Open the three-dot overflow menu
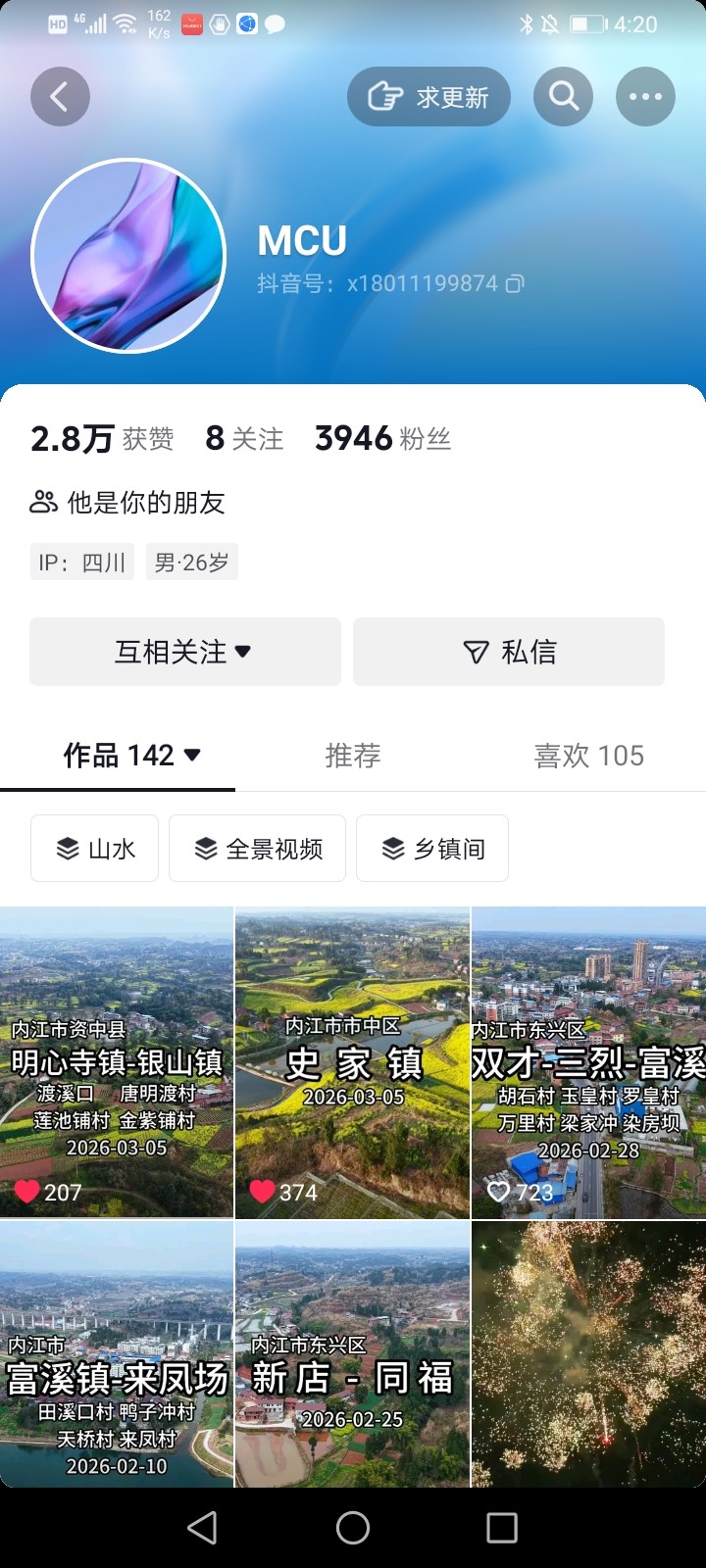This screenshot has width=706, height=1568. pyautogui.click(x=645, y=96)
